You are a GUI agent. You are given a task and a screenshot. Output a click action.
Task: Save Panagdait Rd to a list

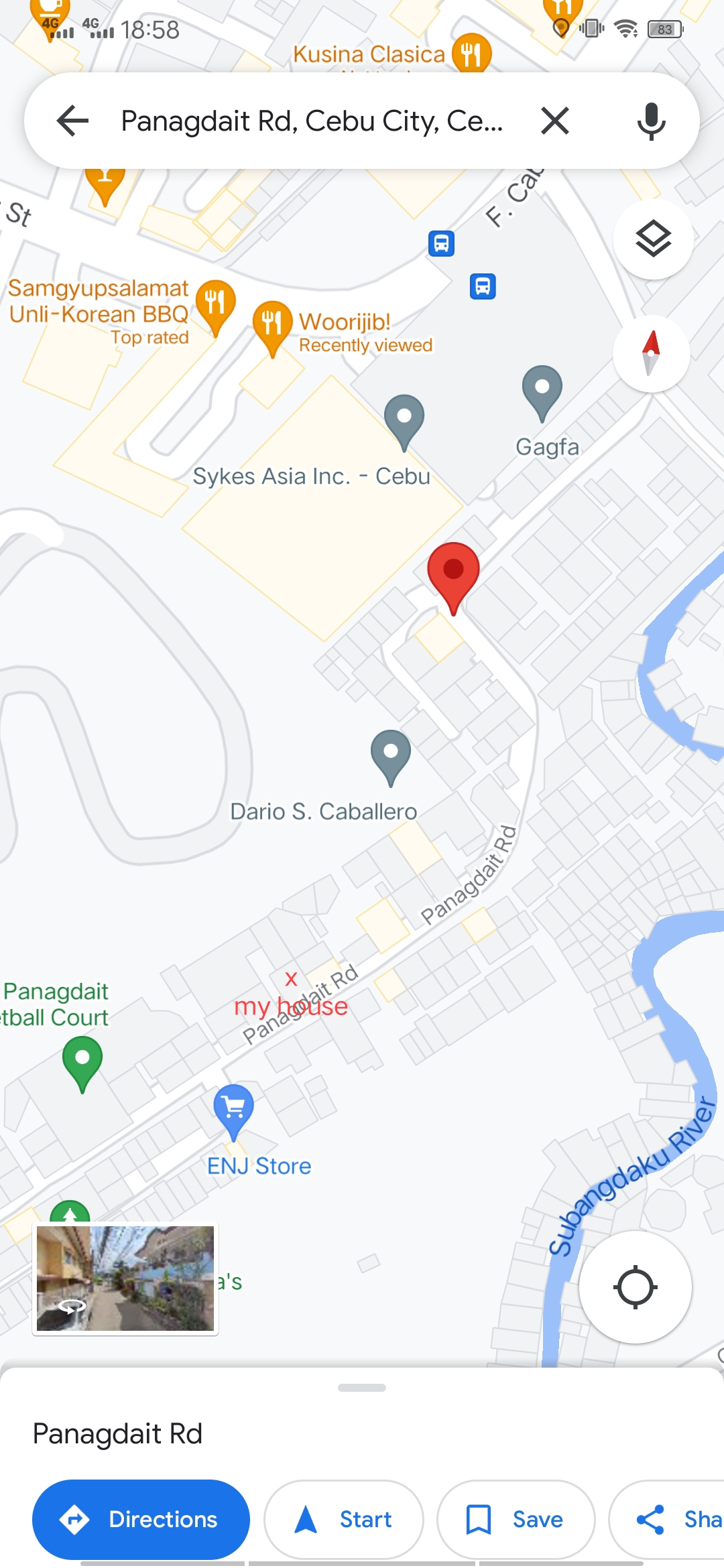(516, 1519)
